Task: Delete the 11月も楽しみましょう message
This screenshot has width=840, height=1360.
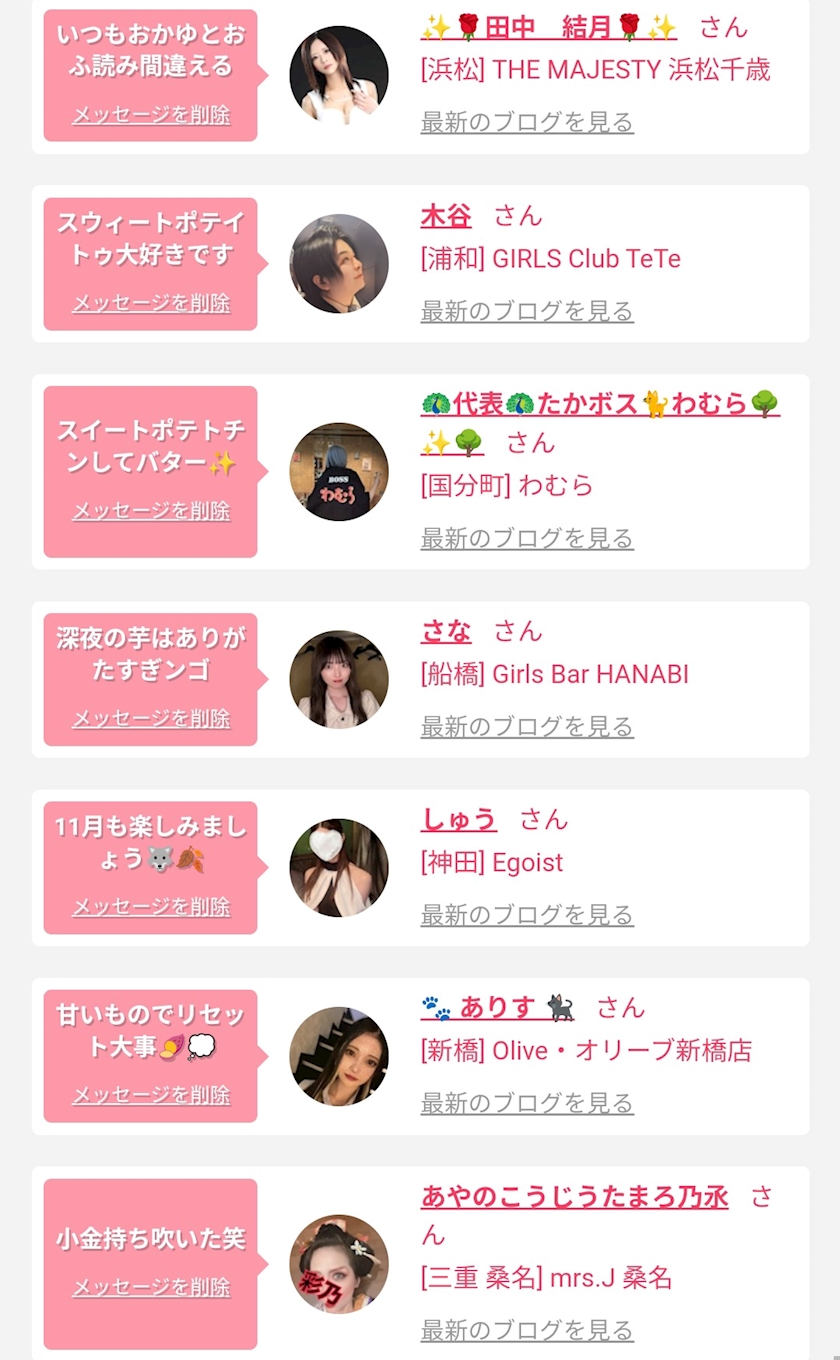Action: tap(151, 907)
